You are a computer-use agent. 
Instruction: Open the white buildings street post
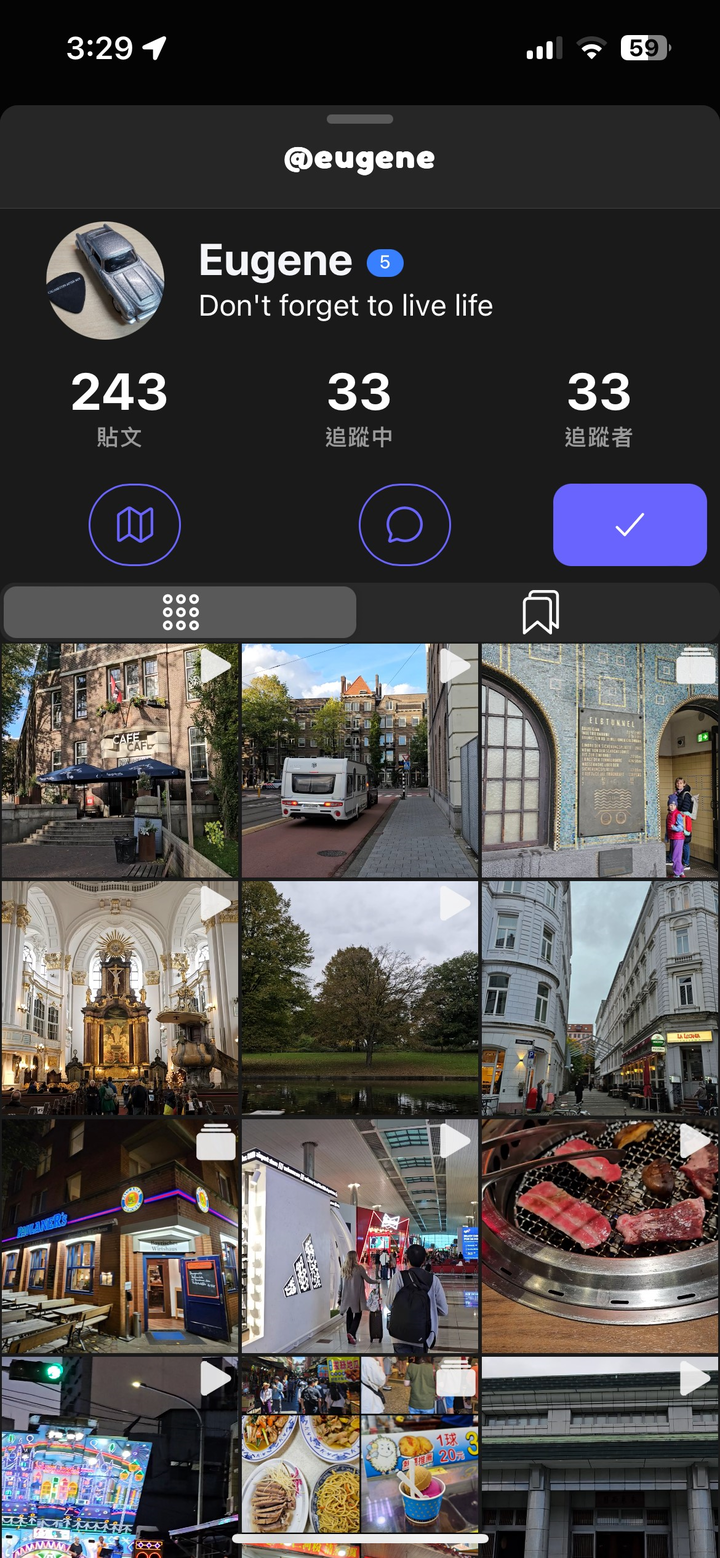click(600, 998)
